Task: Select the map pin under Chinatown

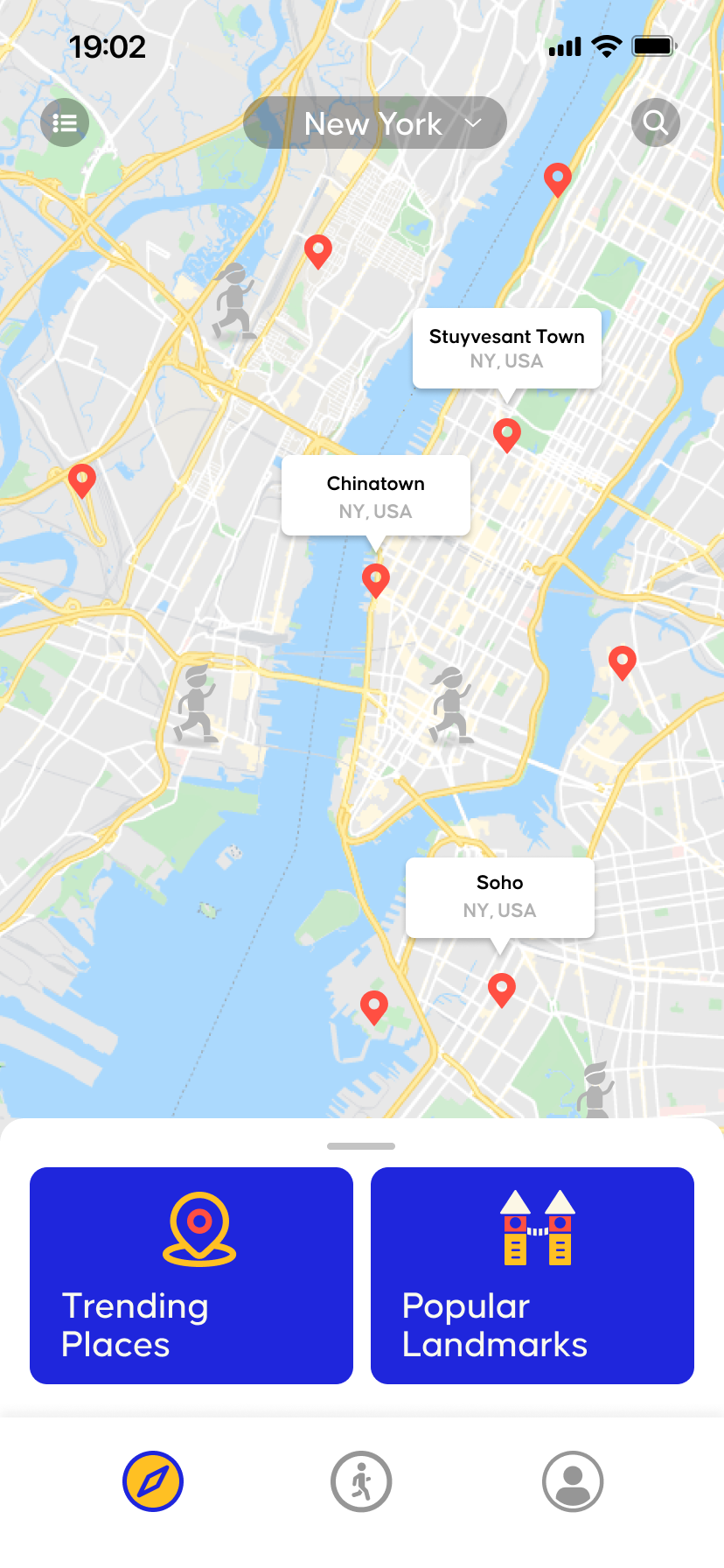Action: [376, 578]
